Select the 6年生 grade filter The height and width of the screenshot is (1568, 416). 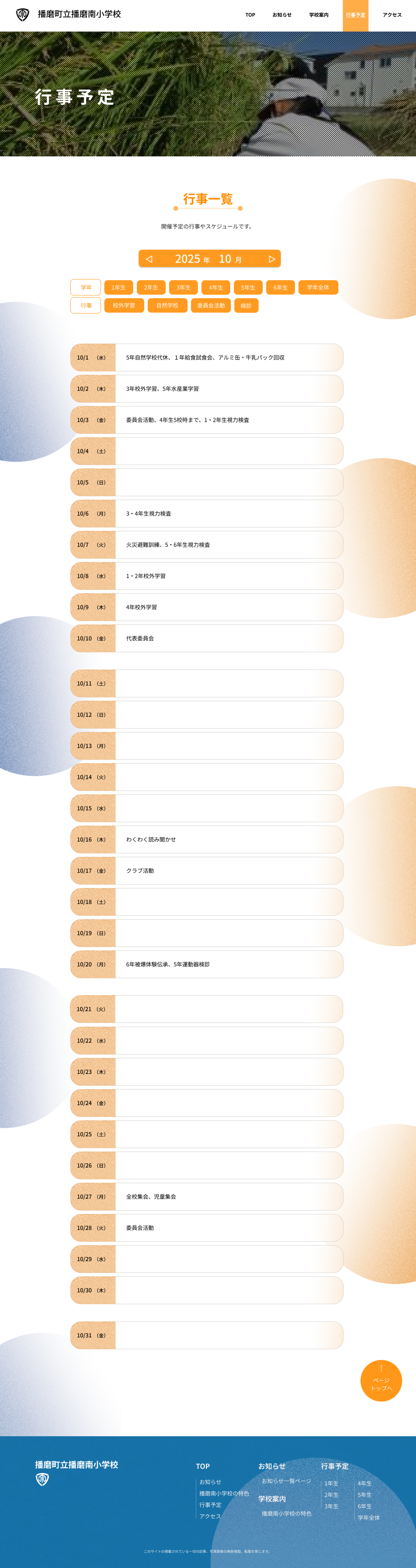point(280,287)
